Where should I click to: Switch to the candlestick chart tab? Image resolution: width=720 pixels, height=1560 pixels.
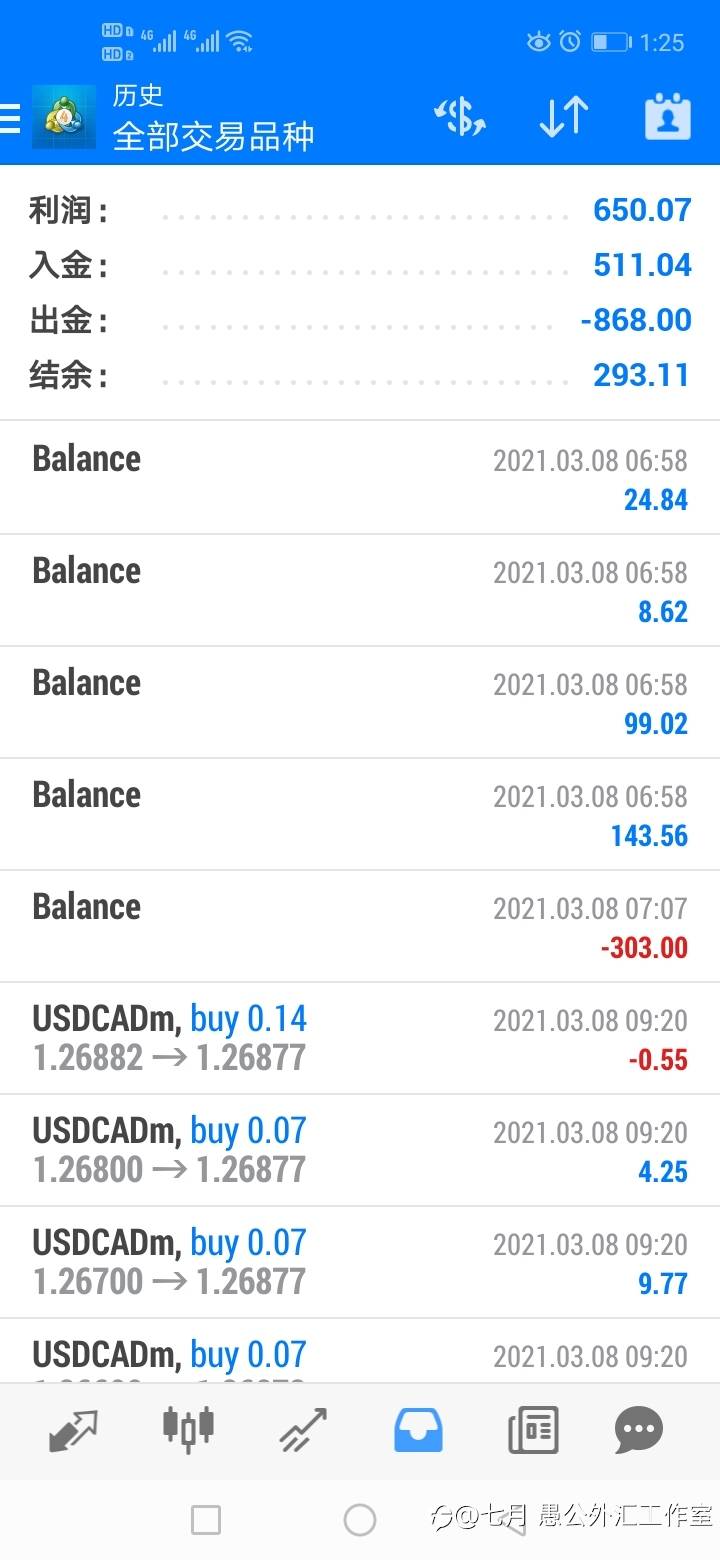188,1428
